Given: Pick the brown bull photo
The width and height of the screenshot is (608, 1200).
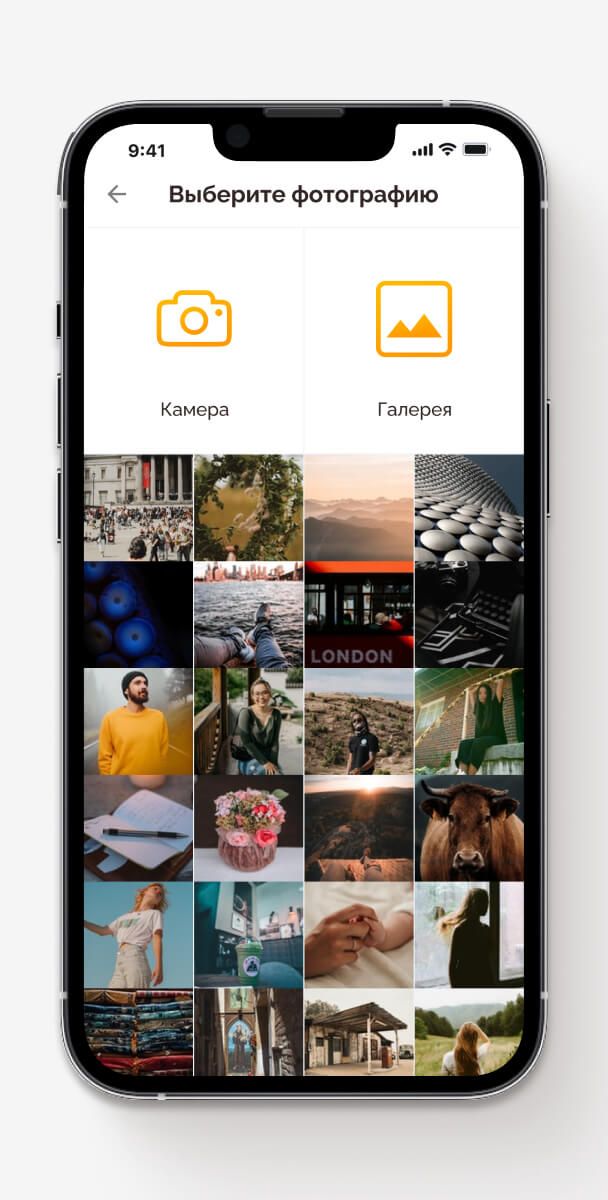Looking at the screenshot, I should point(469,828).
